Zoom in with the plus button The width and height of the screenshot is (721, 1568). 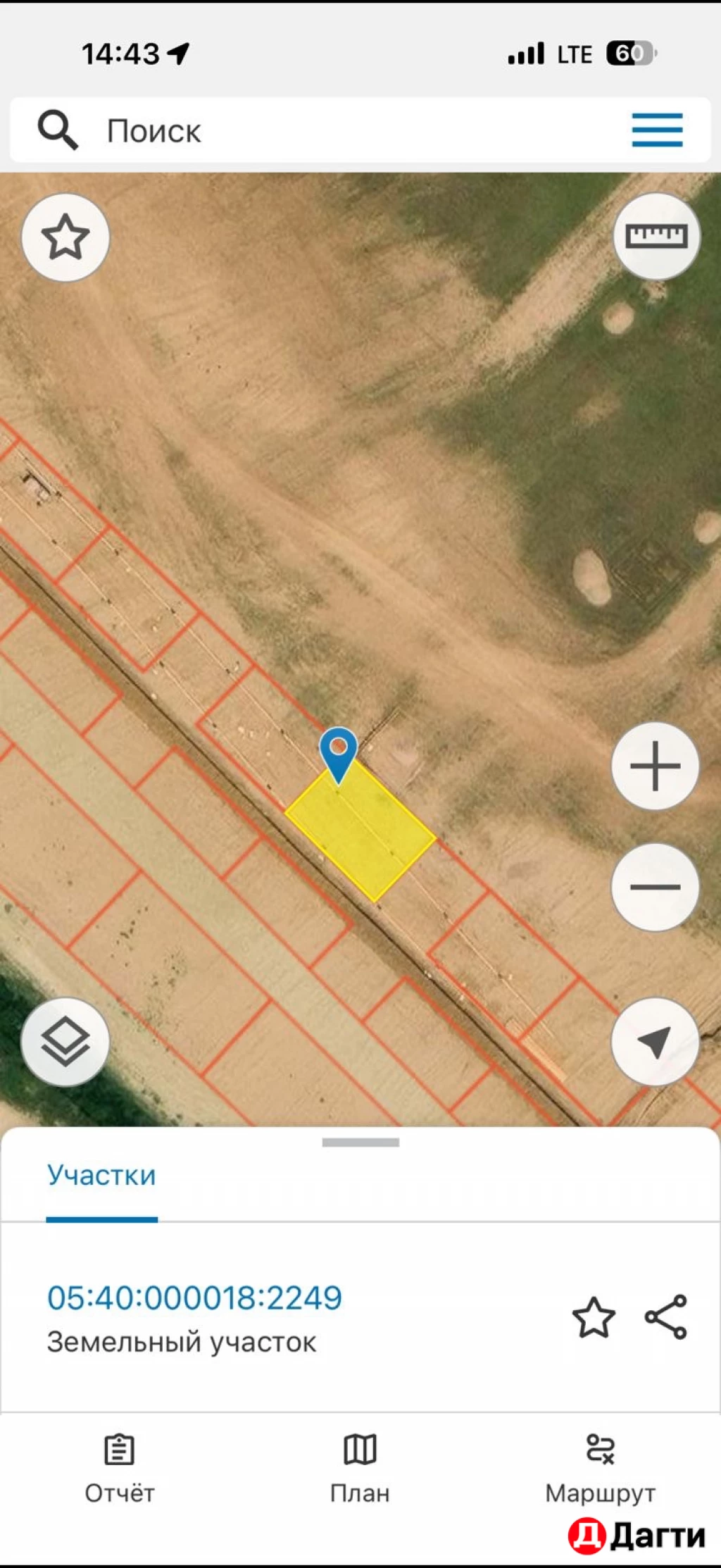tap(655, 766)
